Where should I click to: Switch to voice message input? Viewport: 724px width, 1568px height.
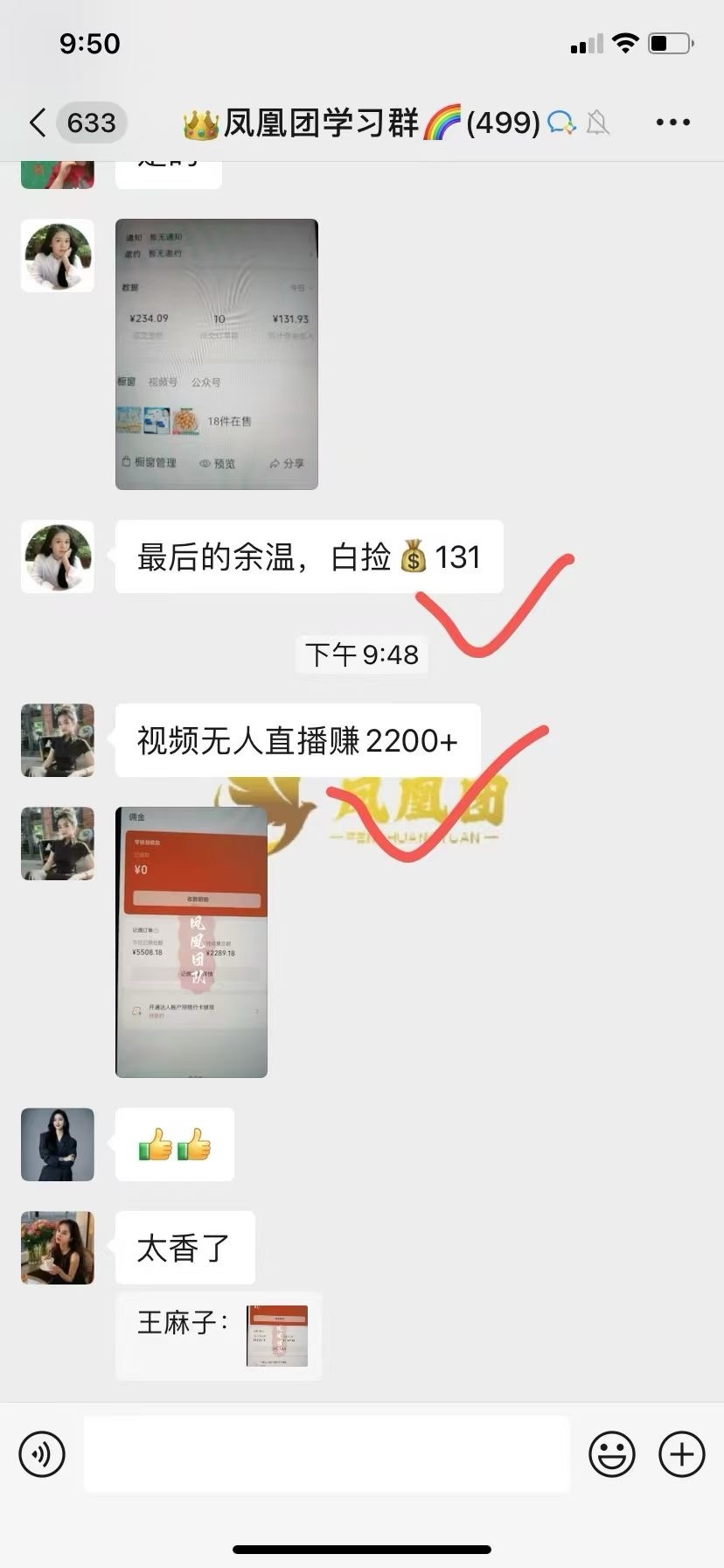pyautogui.click(x=42, y=1454)
